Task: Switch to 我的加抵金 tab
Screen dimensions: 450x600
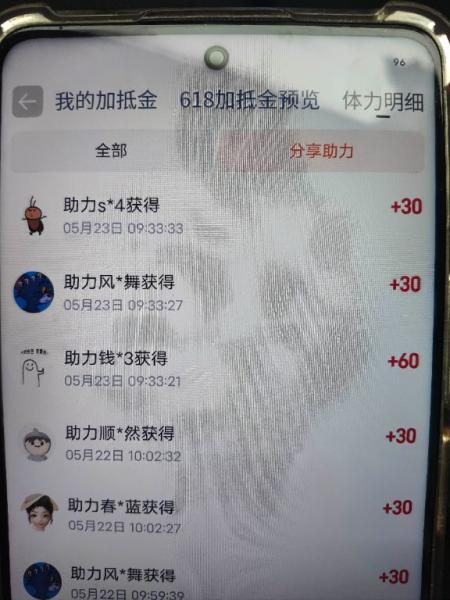Action: point(106,101)
